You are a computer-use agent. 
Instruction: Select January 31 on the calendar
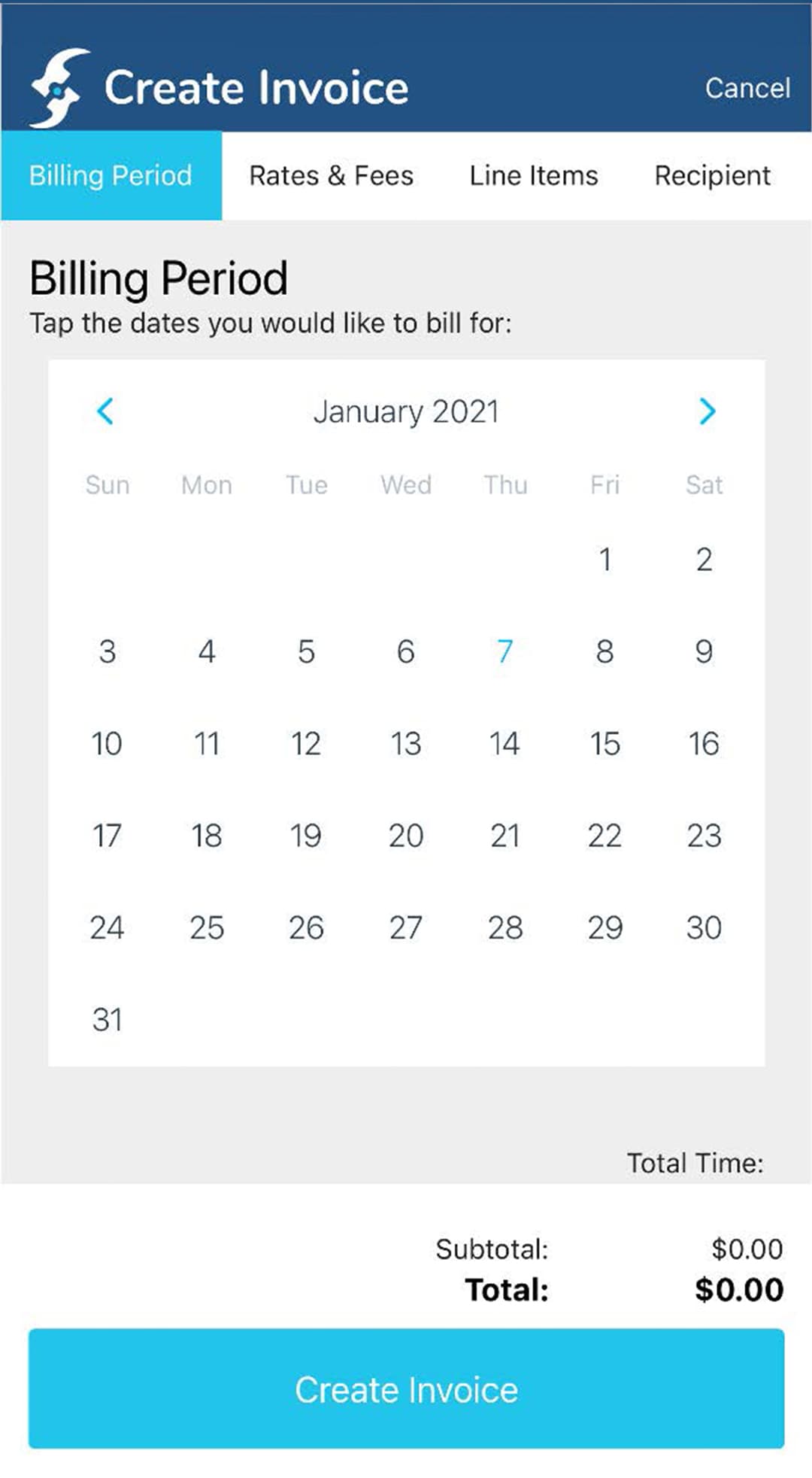pyautogui.click(x=107, y=1020)
